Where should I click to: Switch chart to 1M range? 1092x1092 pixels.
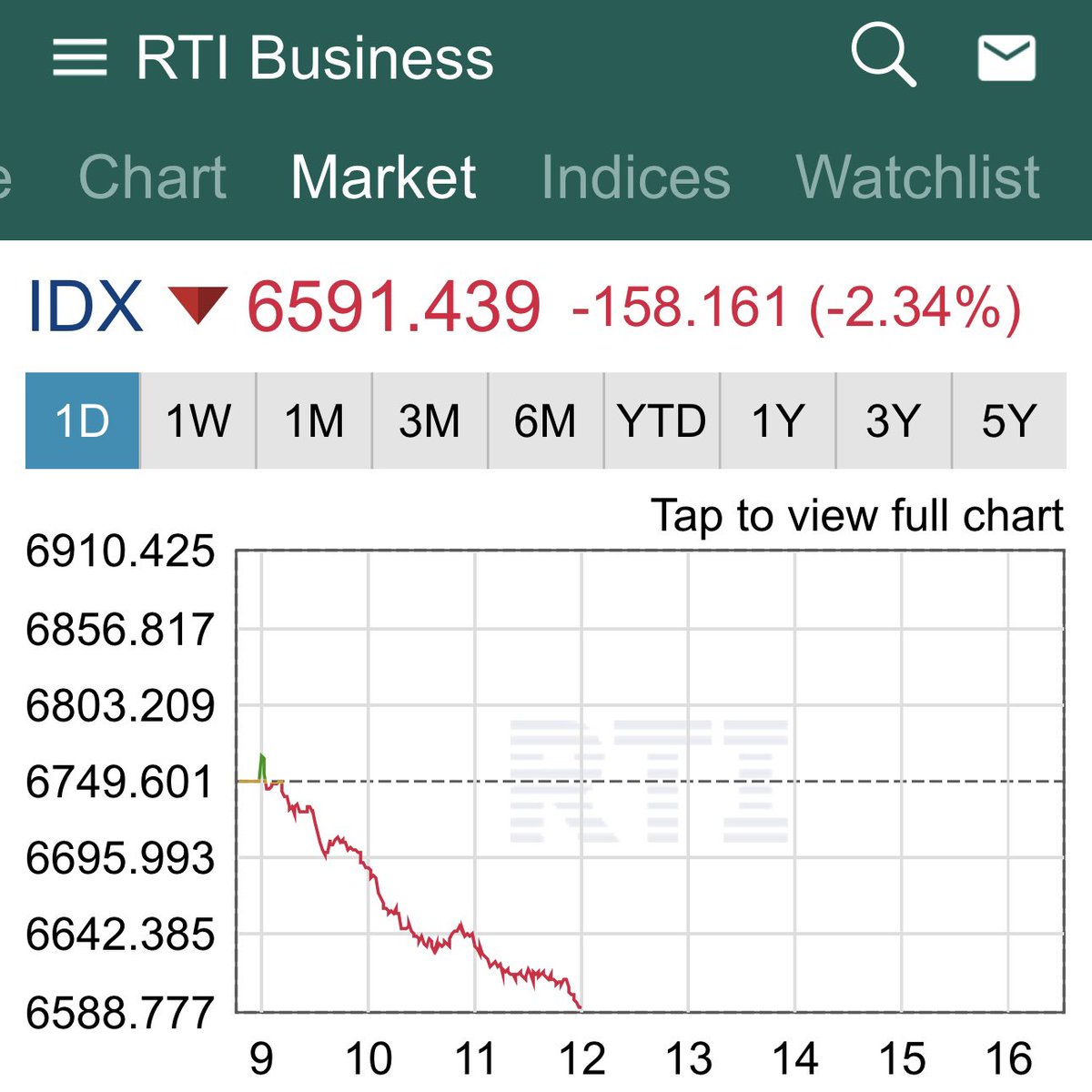(x=314, y=421)
